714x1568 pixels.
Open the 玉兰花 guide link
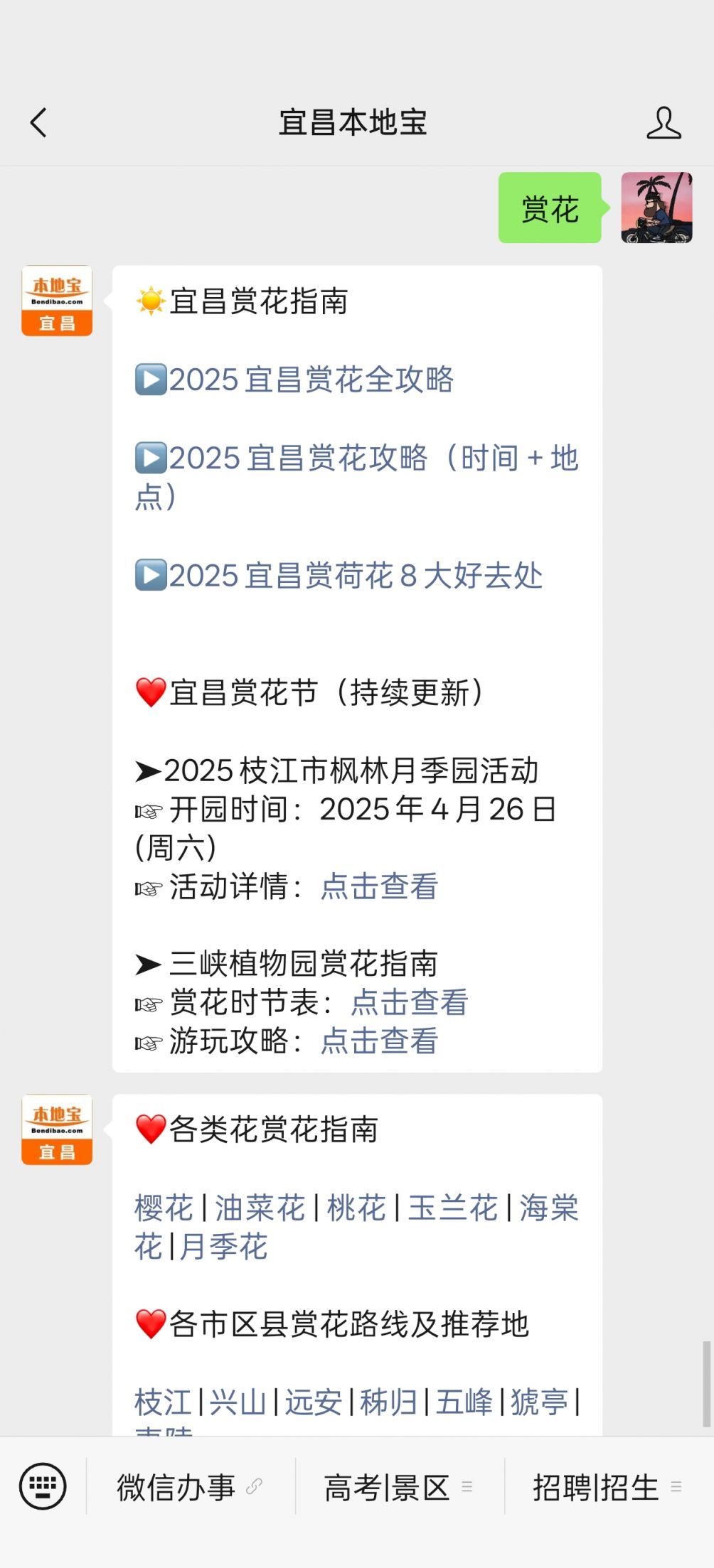click(452, 1208)
